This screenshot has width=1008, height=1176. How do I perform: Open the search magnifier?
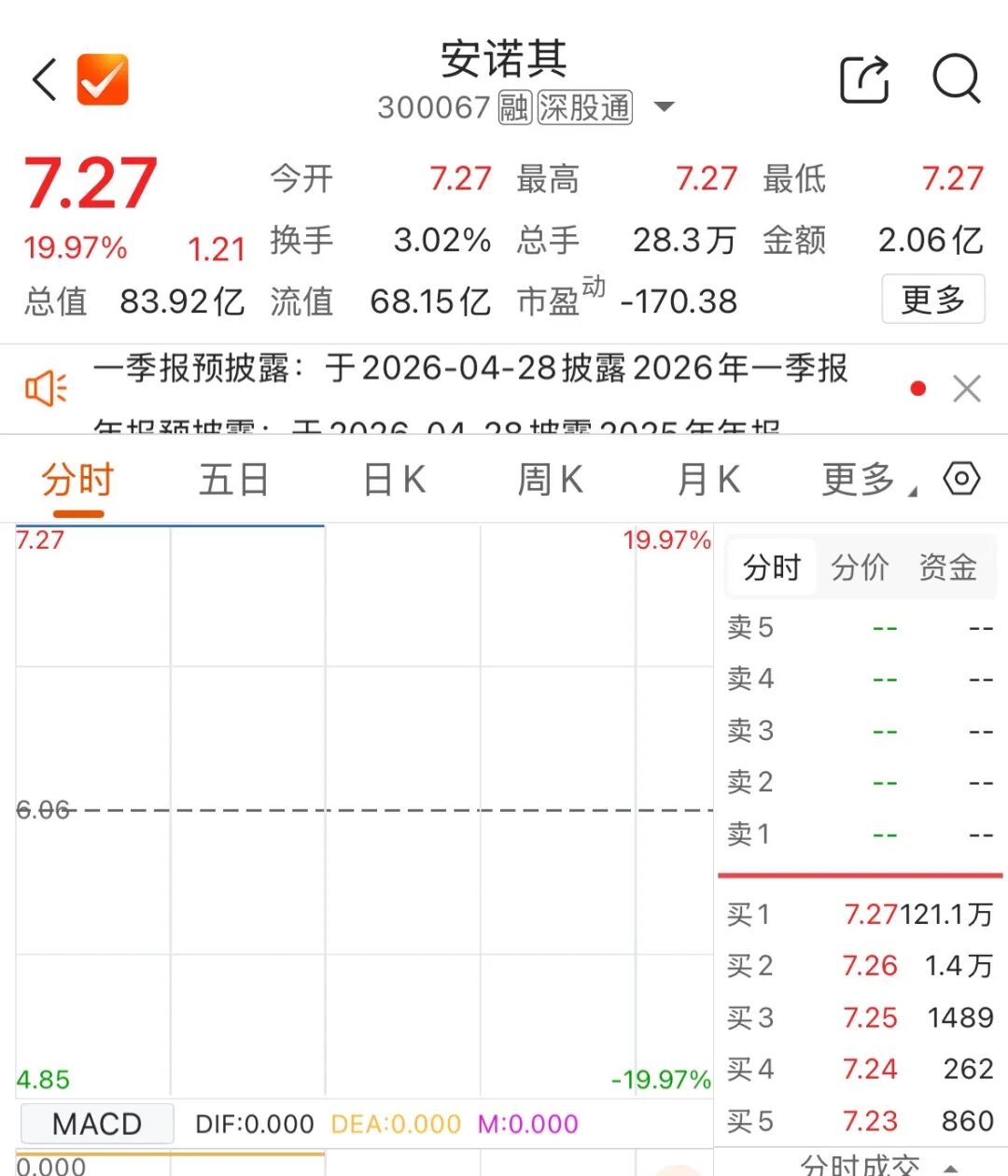pyautogui.click(x=957, y=79)
